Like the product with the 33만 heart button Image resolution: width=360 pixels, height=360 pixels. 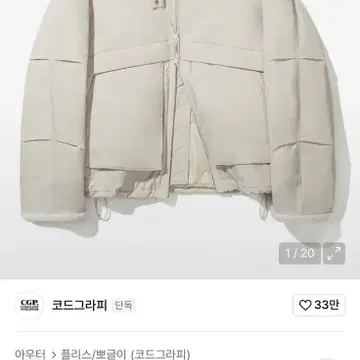coord(319,305)
